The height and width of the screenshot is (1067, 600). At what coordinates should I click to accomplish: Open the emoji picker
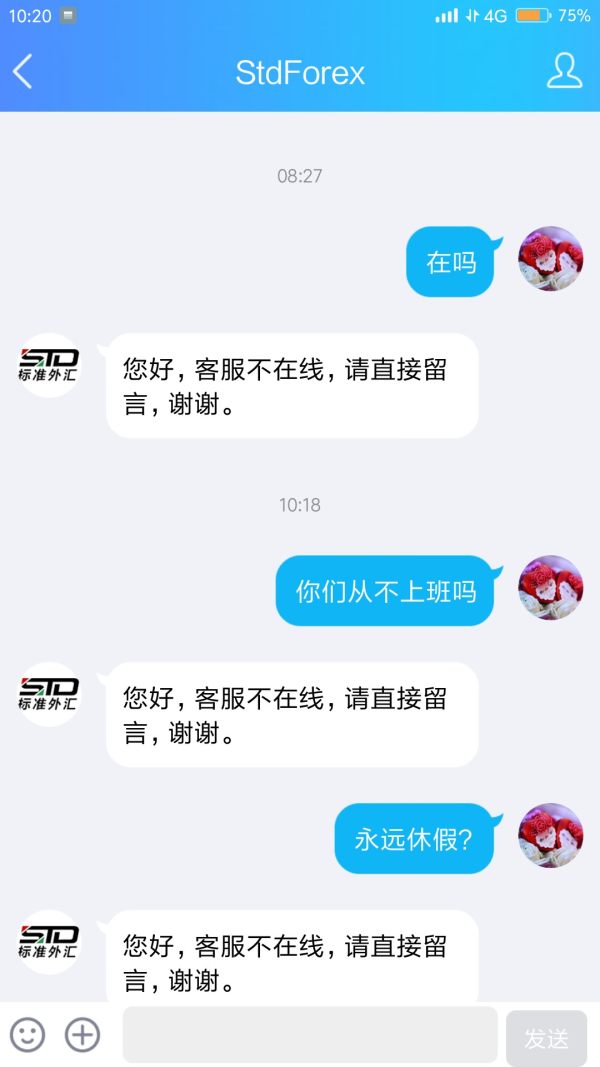coord(27,1035)
